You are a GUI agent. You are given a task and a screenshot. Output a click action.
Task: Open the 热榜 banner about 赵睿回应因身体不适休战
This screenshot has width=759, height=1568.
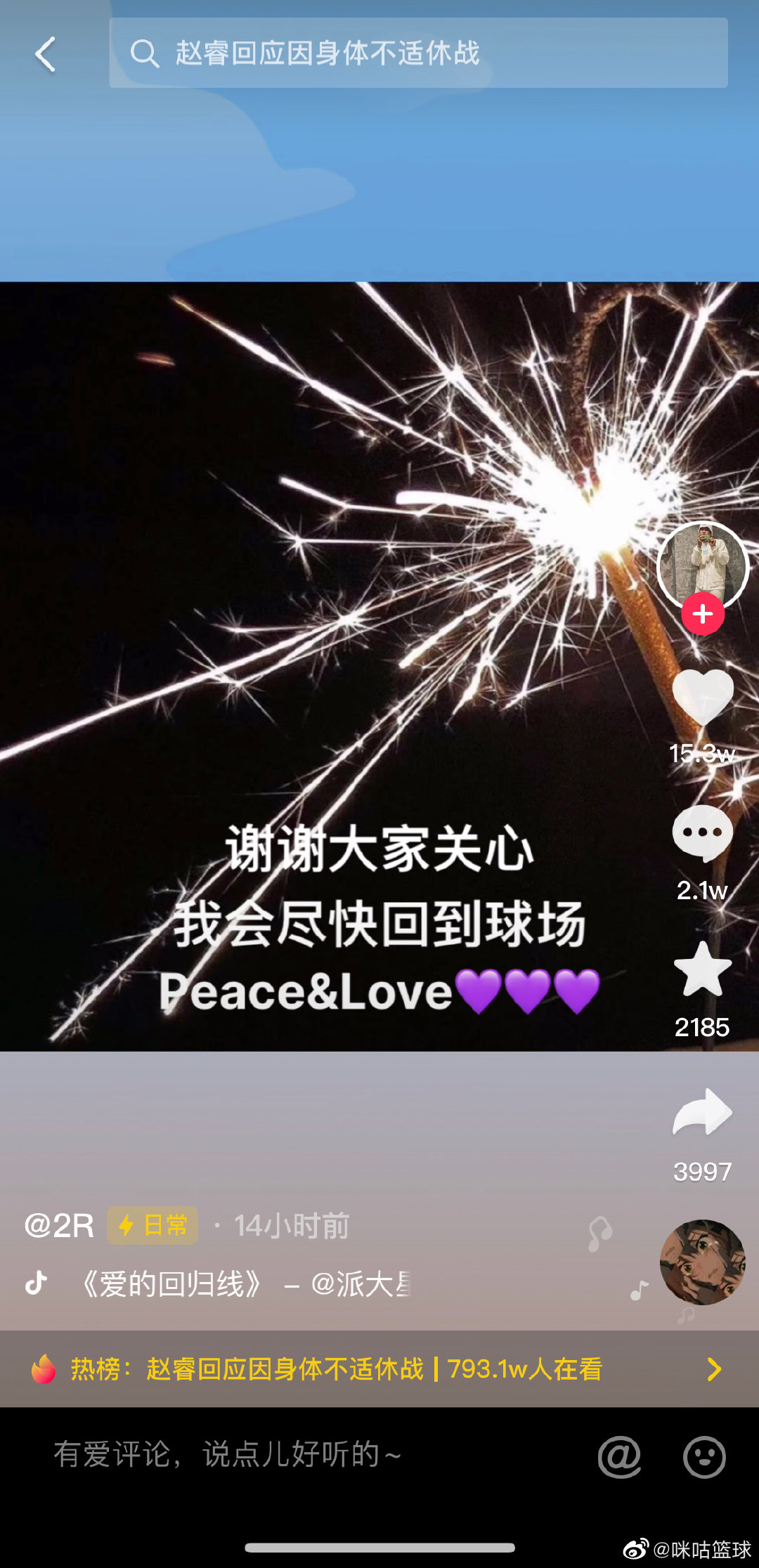(379, 1368)
